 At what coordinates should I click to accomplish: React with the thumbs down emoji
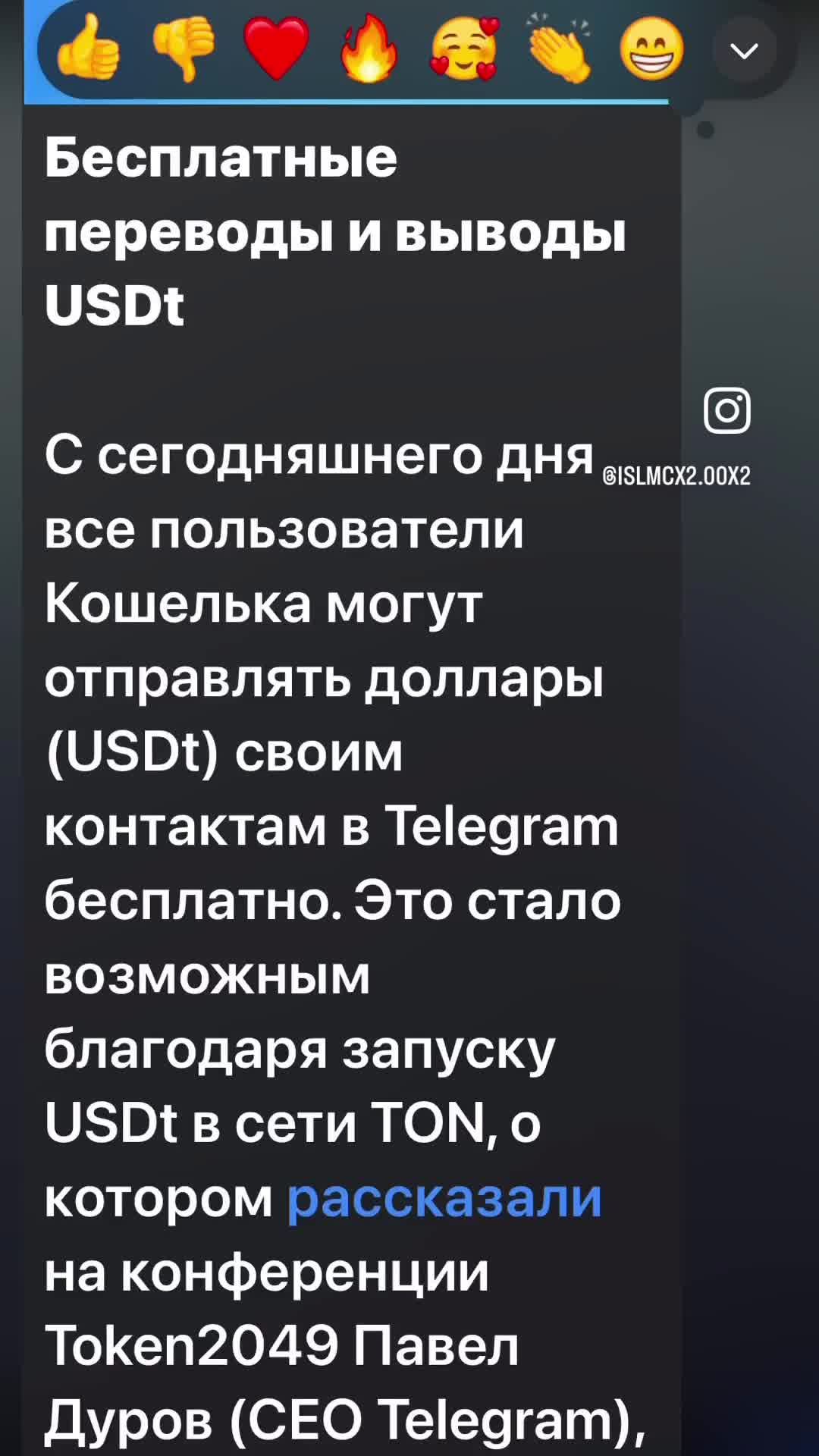coord(183,50)
